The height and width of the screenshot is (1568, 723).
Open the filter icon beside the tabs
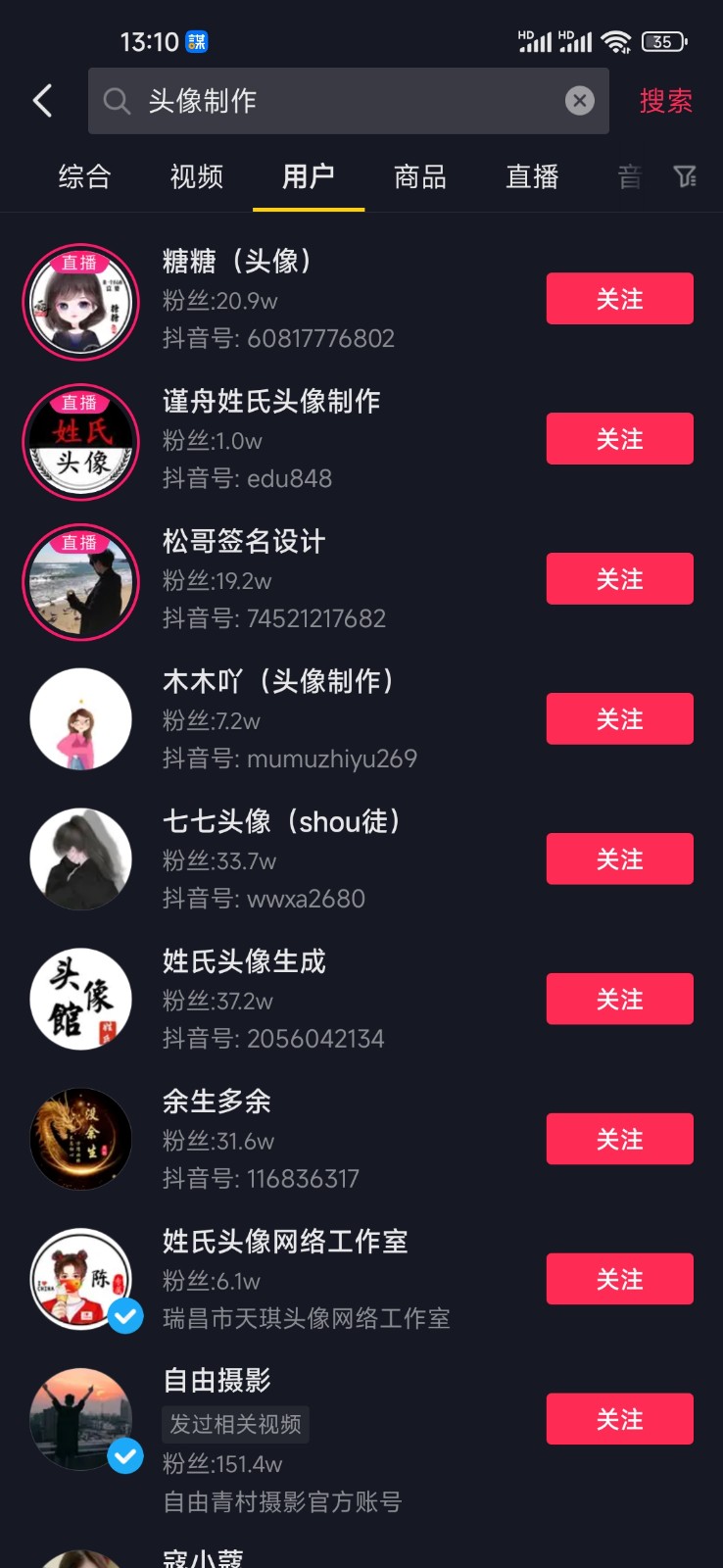685,176
